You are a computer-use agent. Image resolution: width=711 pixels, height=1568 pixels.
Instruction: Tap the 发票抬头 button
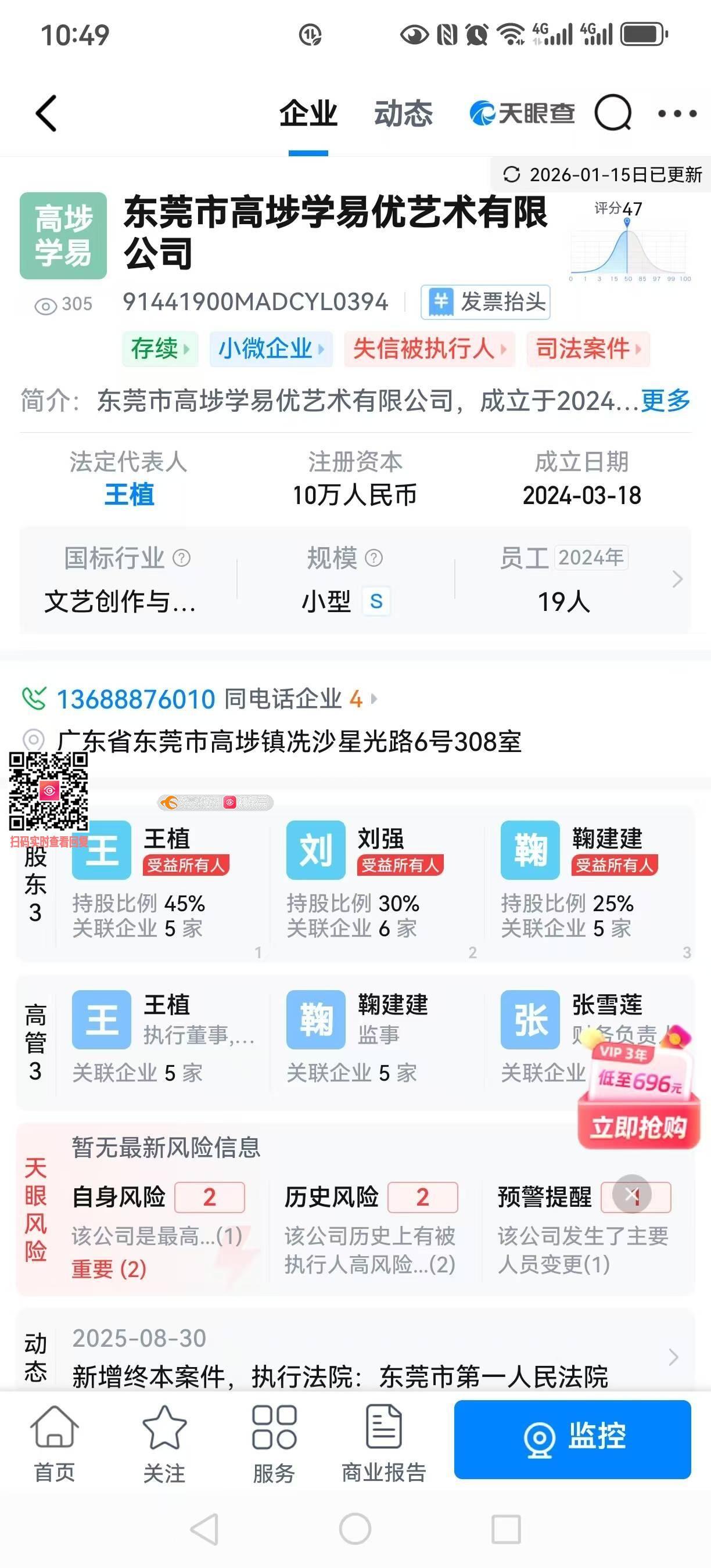[x=485, y=302]
